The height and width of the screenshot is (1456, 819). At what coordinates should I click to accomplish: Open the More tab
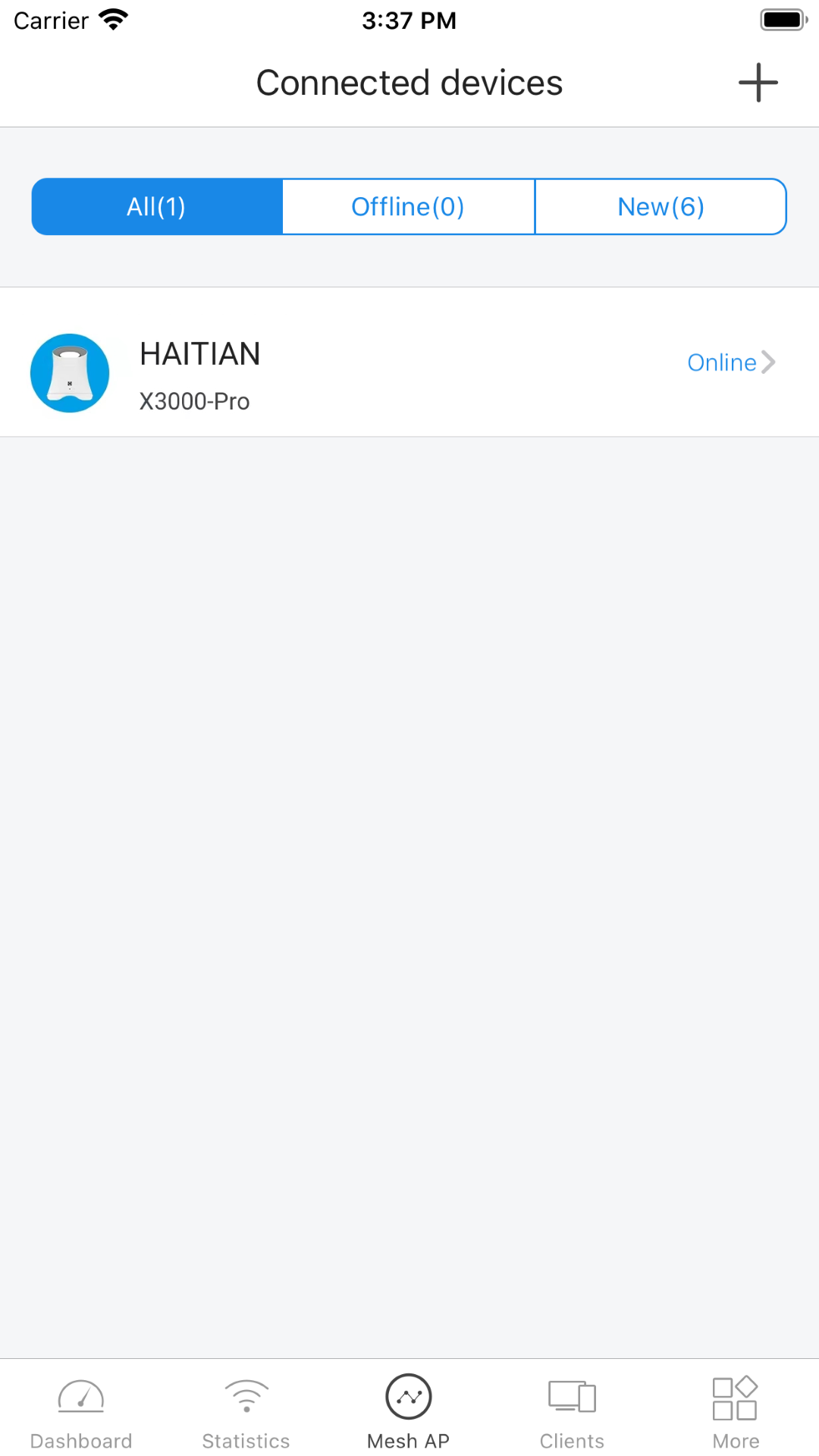coord(735,1412)
